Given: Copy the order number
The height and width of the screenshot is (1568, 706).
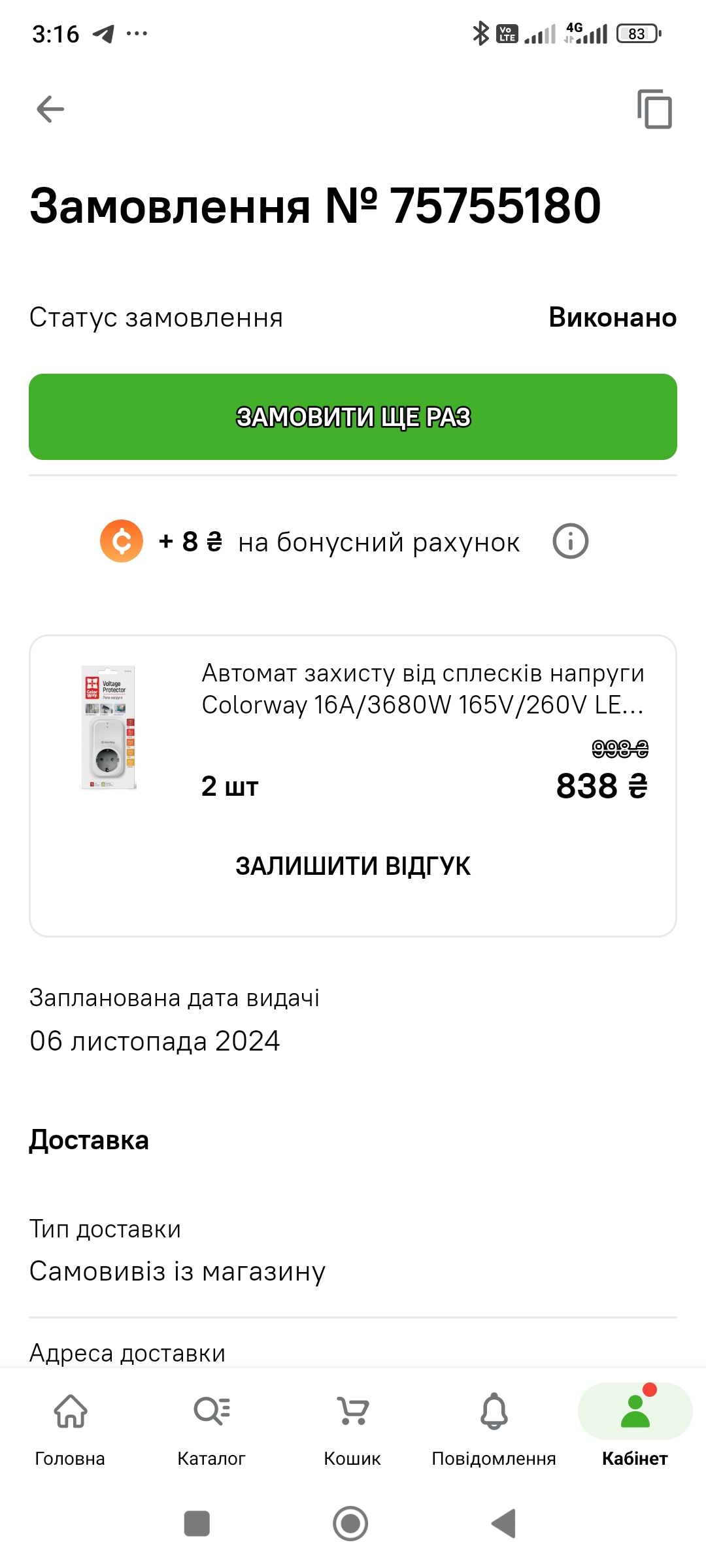Looking at the screenshot, I should tap(654, 109).
